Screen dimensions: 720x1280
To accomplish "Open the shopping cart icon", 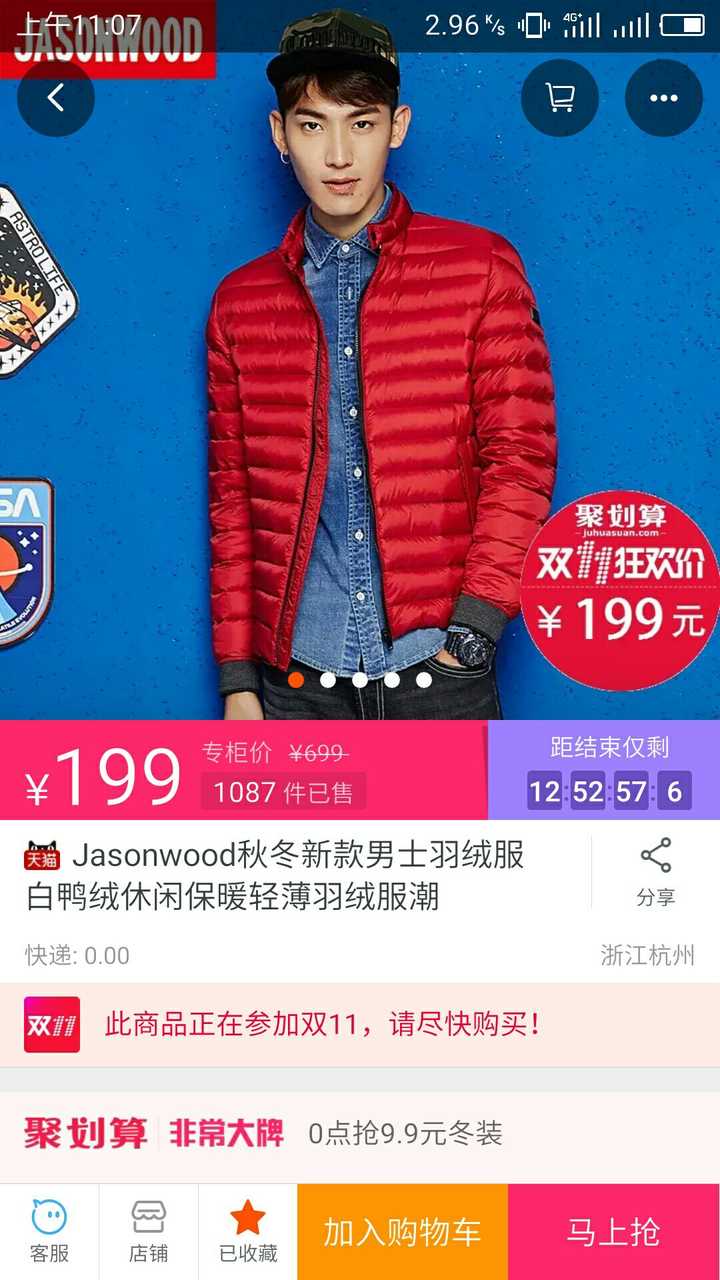I will tap(560, 98).
